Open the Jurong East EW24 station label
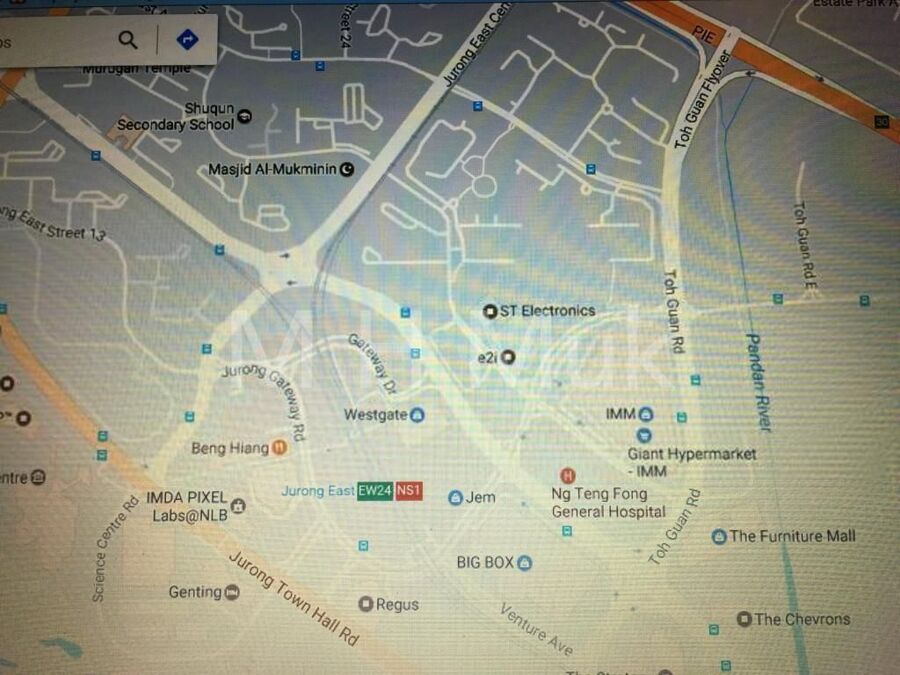 point(374,491)
